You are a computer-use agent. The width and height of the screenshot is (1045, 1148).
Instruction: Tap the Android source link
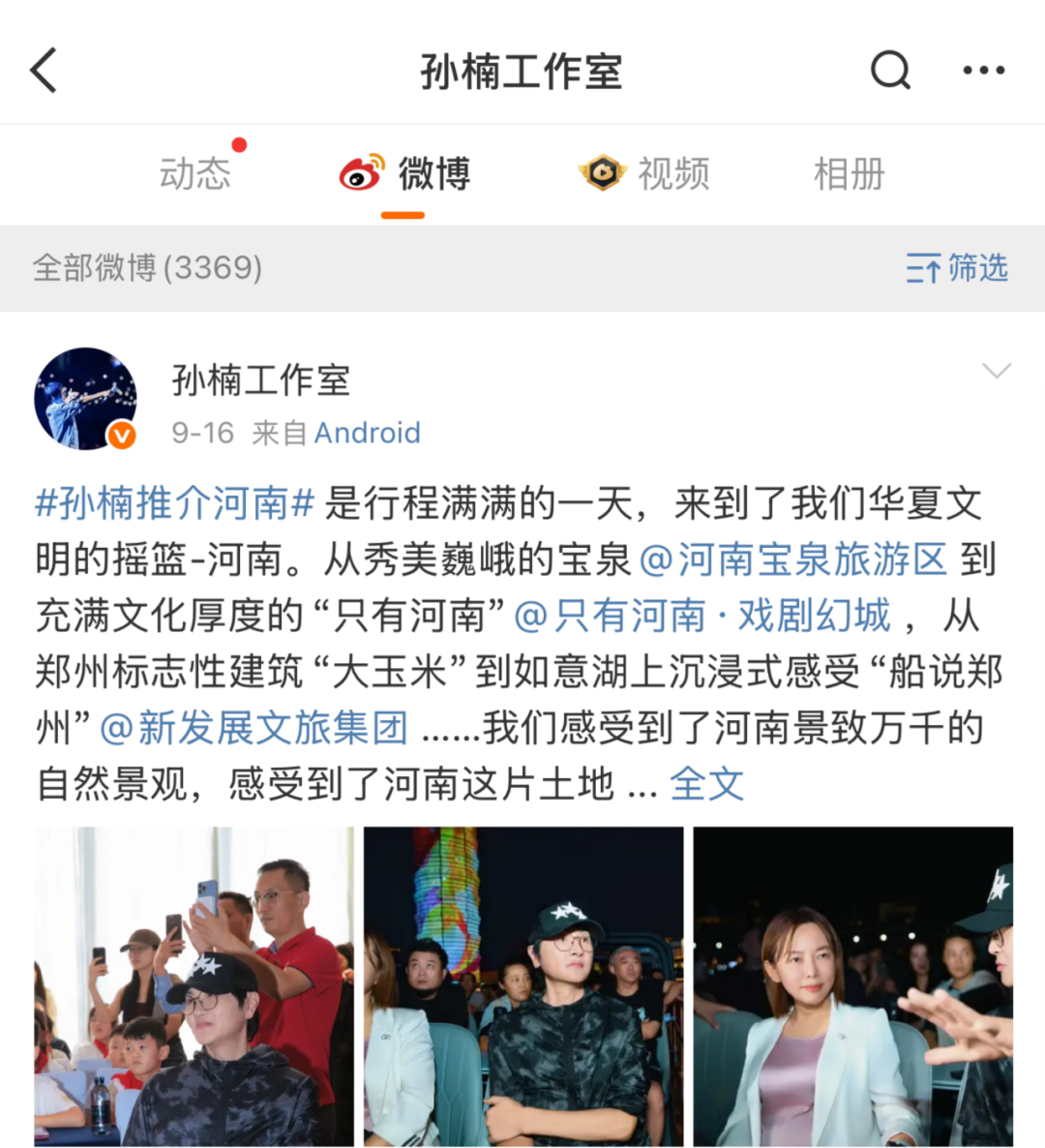tap(367, 433)
